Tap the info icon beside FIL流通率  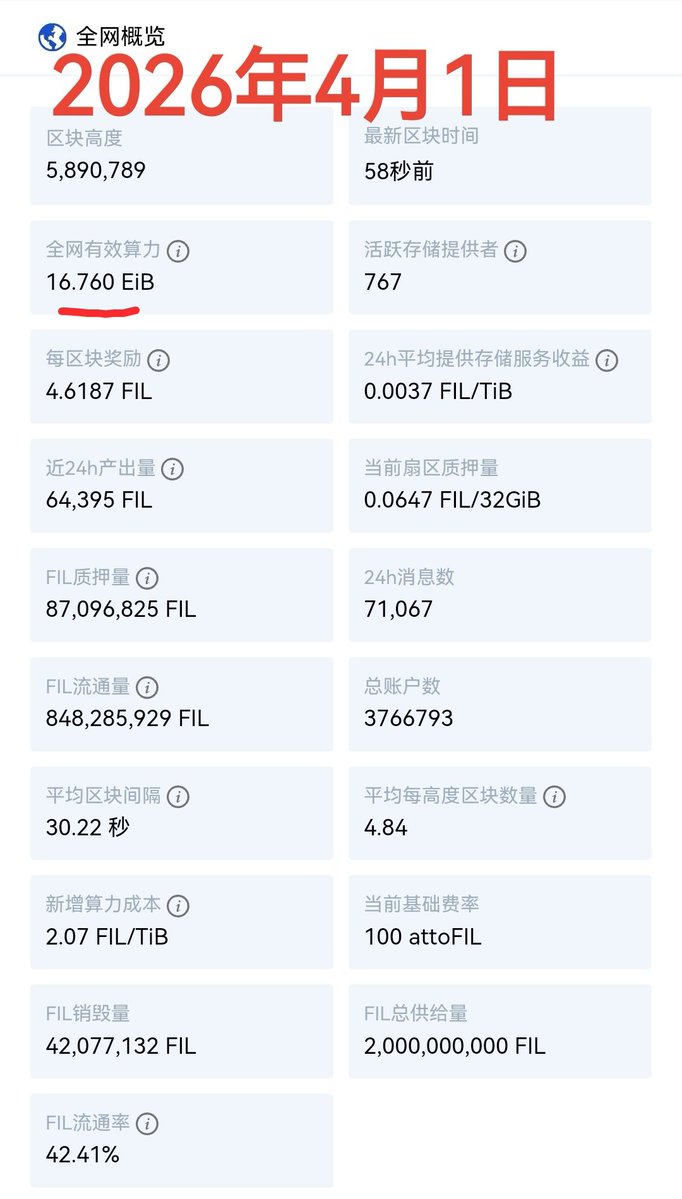coord(147,1124)
